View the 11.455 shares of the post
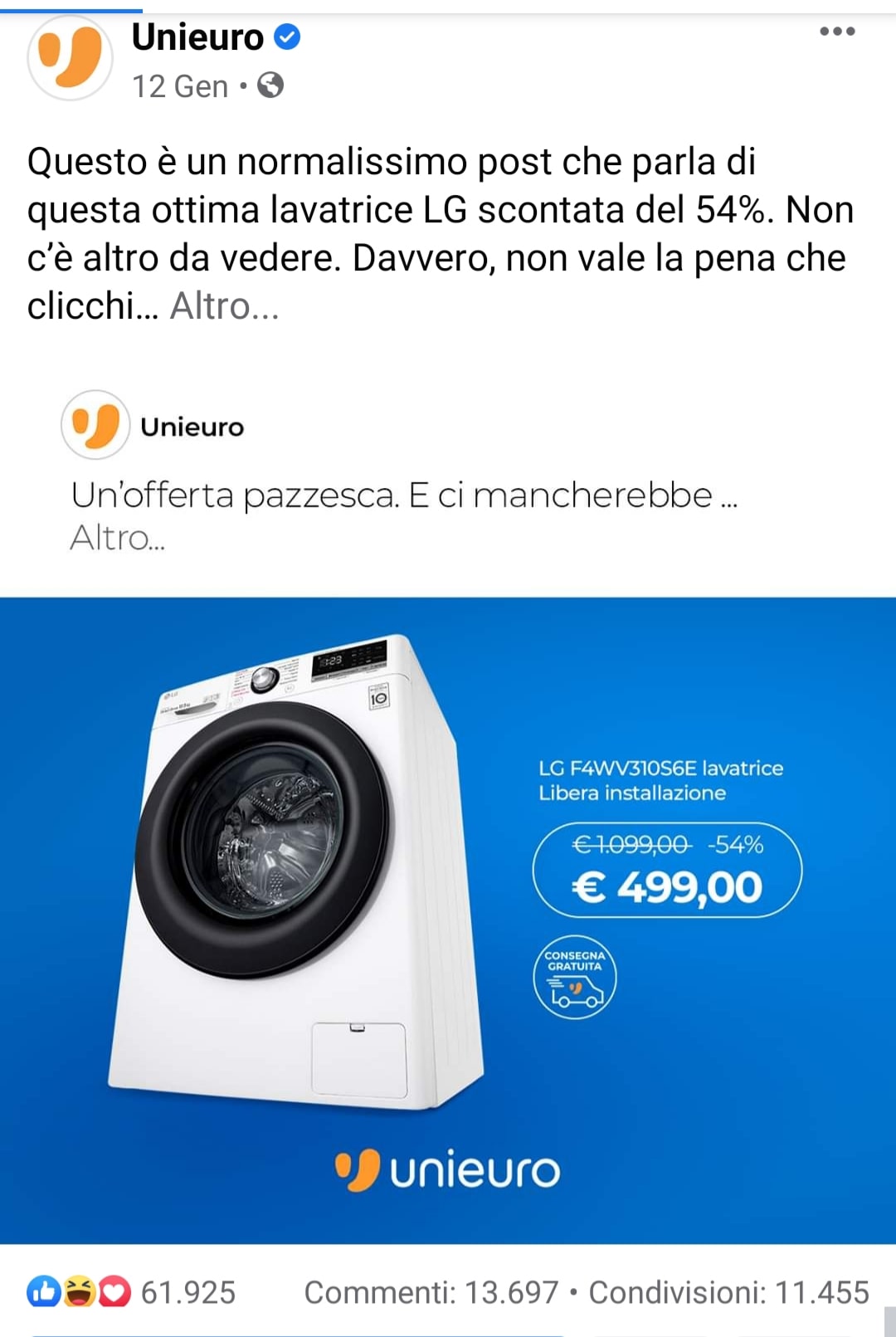 pos(728,1292)
